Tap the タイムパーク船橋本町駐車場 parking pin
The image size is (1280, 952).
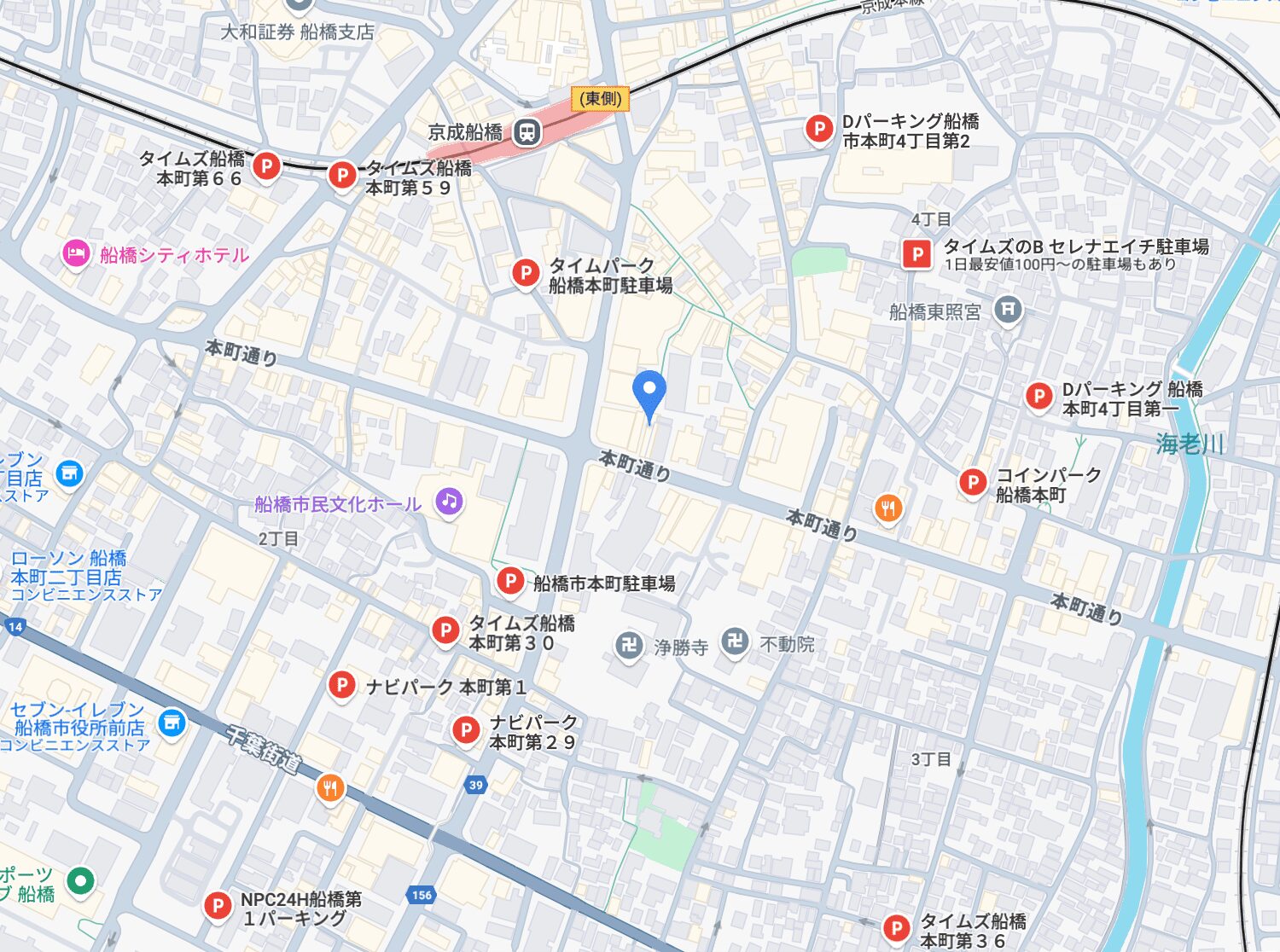tap(526, 273)
